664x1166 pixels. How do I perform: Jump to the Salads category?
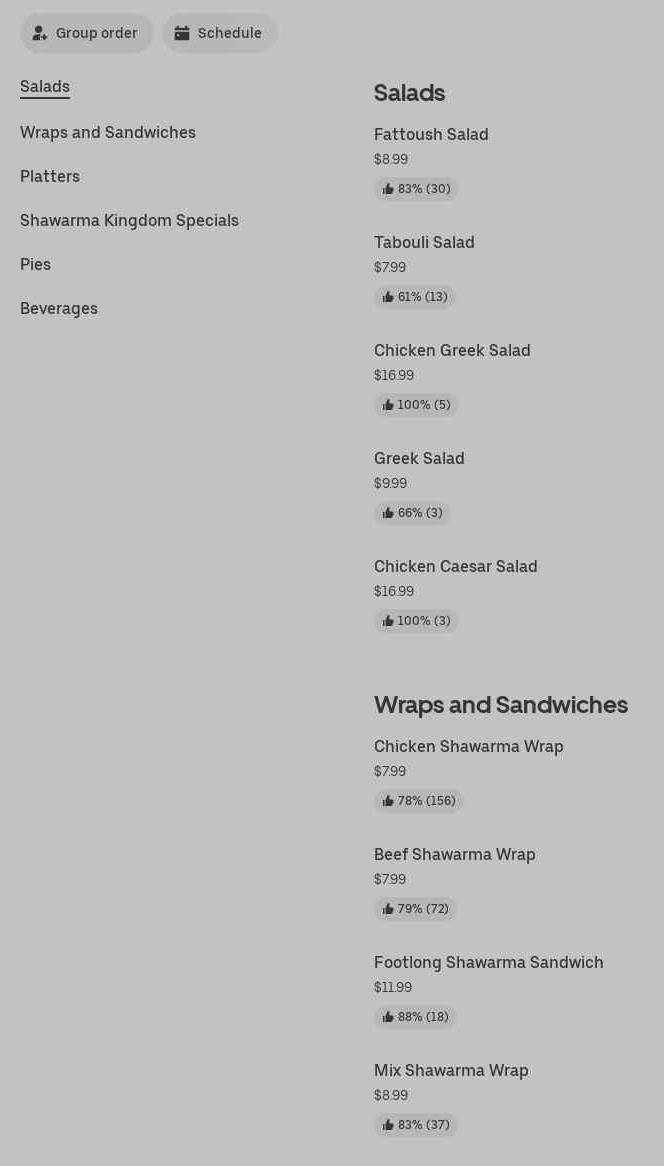click(45, 87)
